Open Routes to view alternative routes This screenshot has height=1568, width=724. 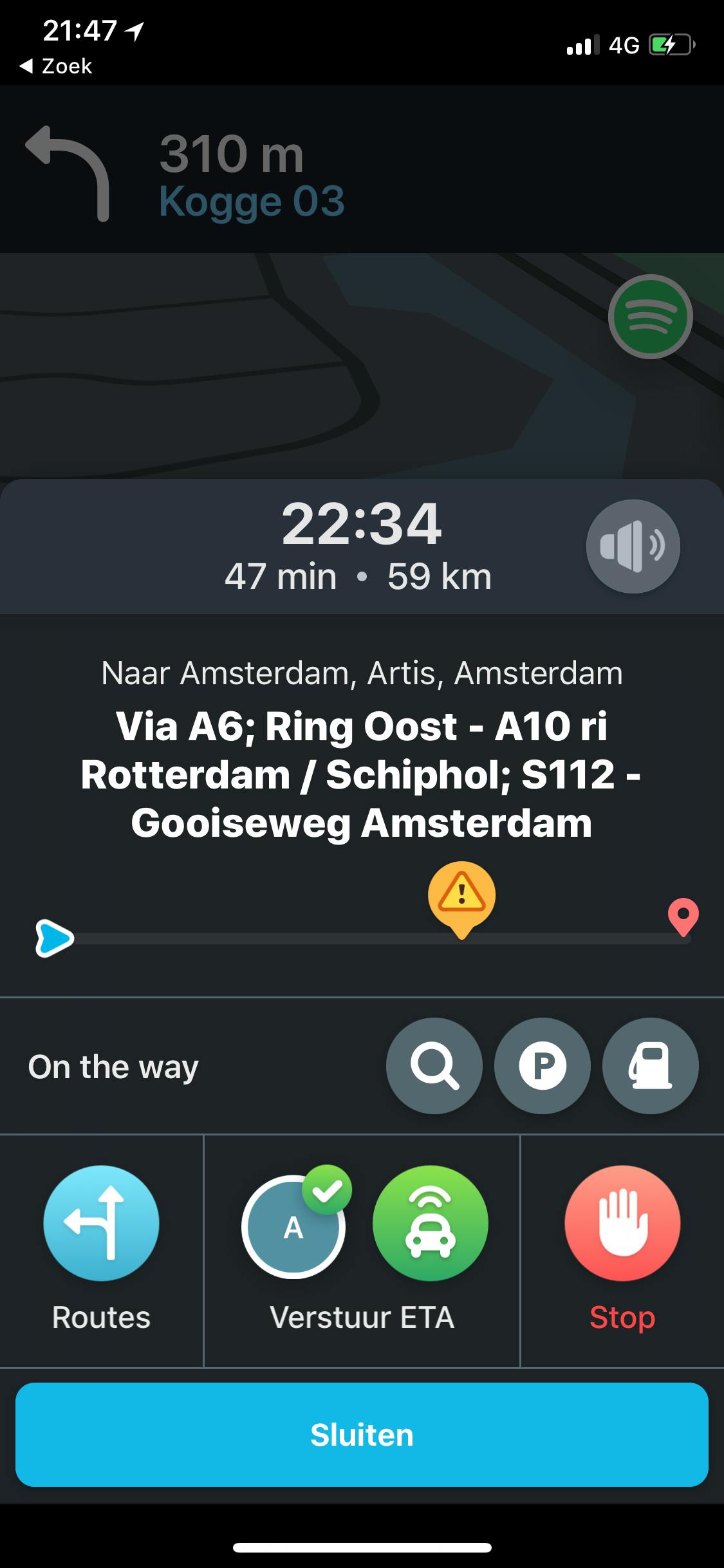(x=100, y=1224)
